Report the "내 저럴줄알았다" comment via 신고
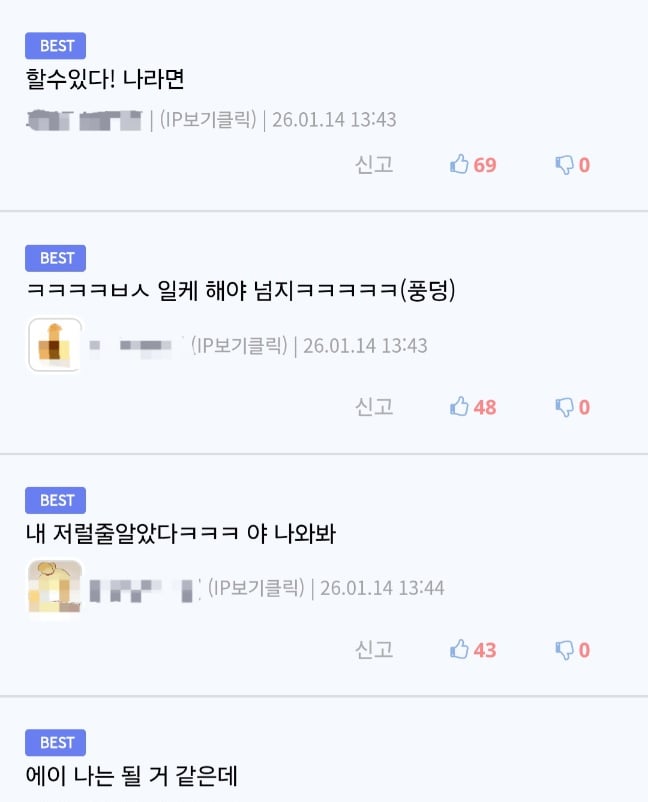The width and height of the screenshot is (648, 802). point(374,650)
